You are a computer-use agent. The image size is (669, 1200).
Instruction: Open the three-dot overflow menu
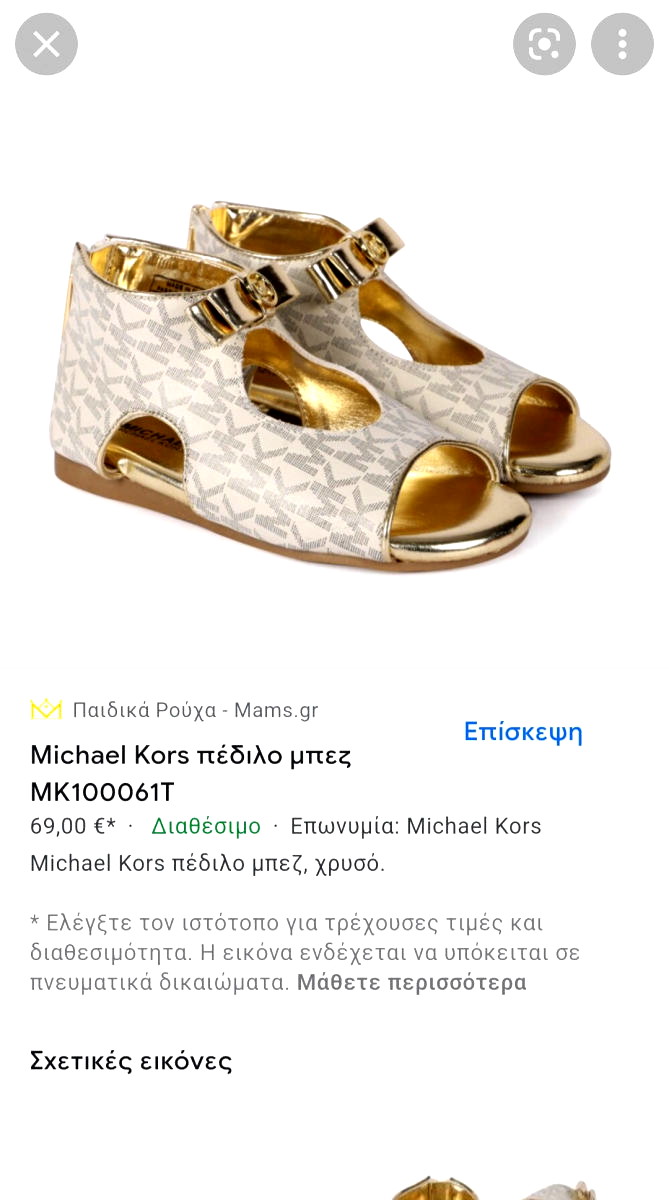click(x=622, y=44)
